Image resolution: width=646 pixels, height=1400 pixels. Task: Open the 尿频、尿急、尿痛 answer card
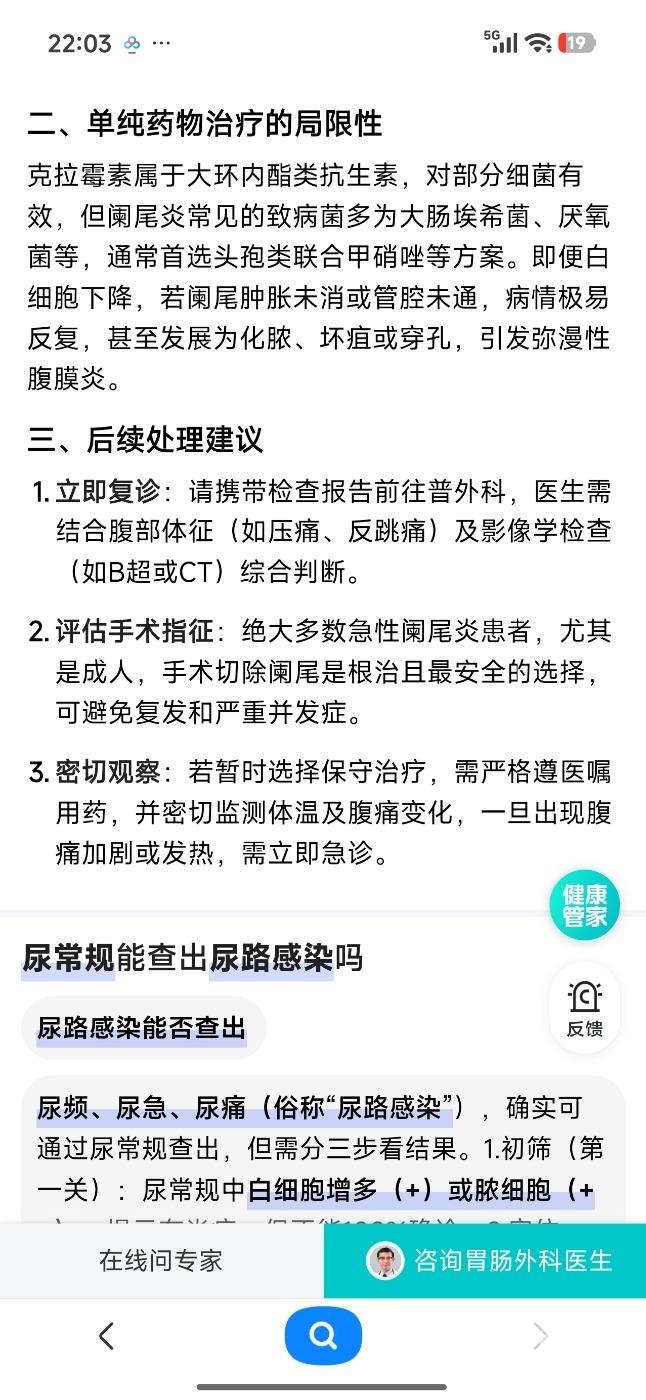(x=323, y=1149)
